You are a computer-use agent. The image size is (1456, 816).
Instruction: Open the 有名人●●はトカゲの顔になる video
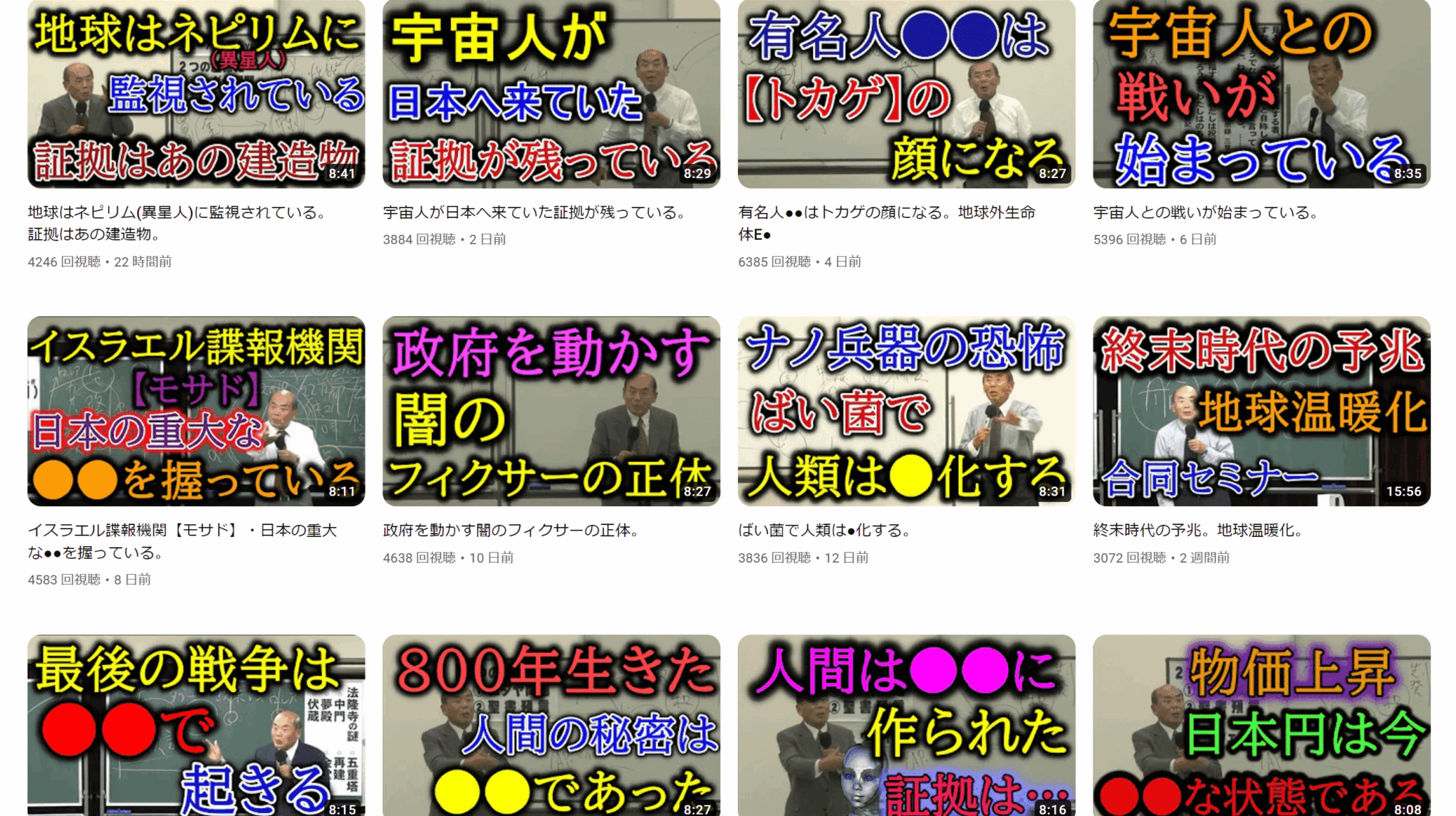pyautogui.click(x=906, y=94)
